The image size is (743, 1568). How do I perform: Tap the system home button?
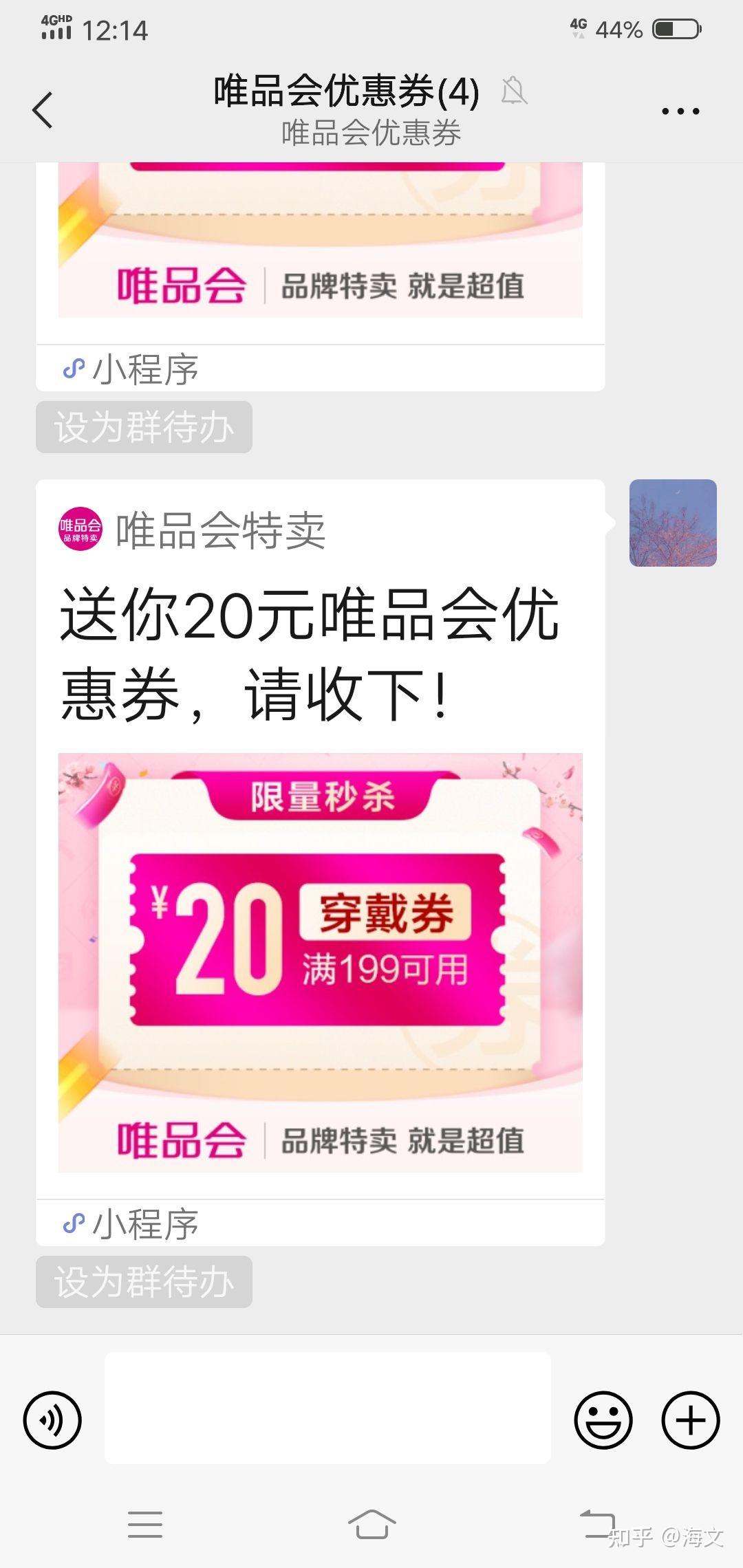pos(371,1524)
